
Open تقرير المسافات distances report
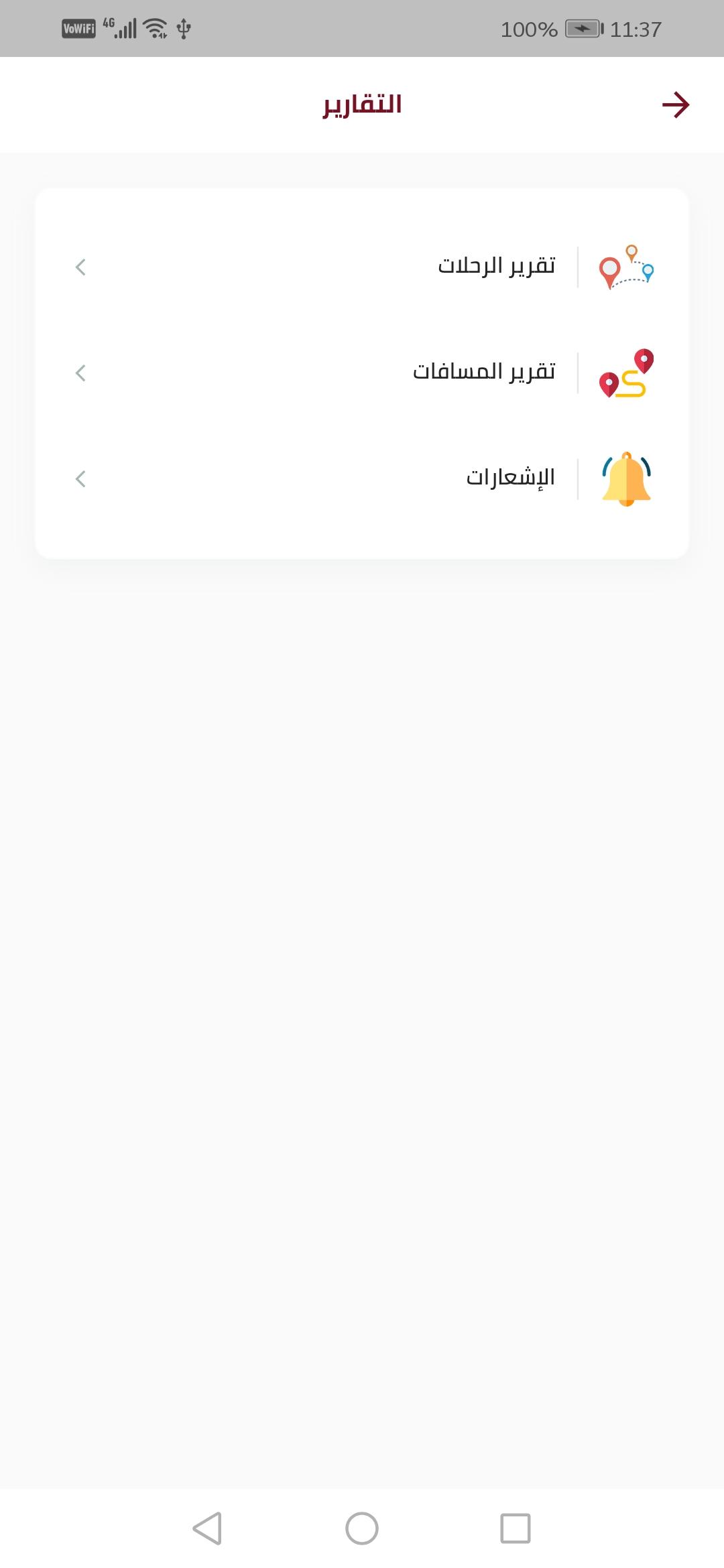pos(362,373)
